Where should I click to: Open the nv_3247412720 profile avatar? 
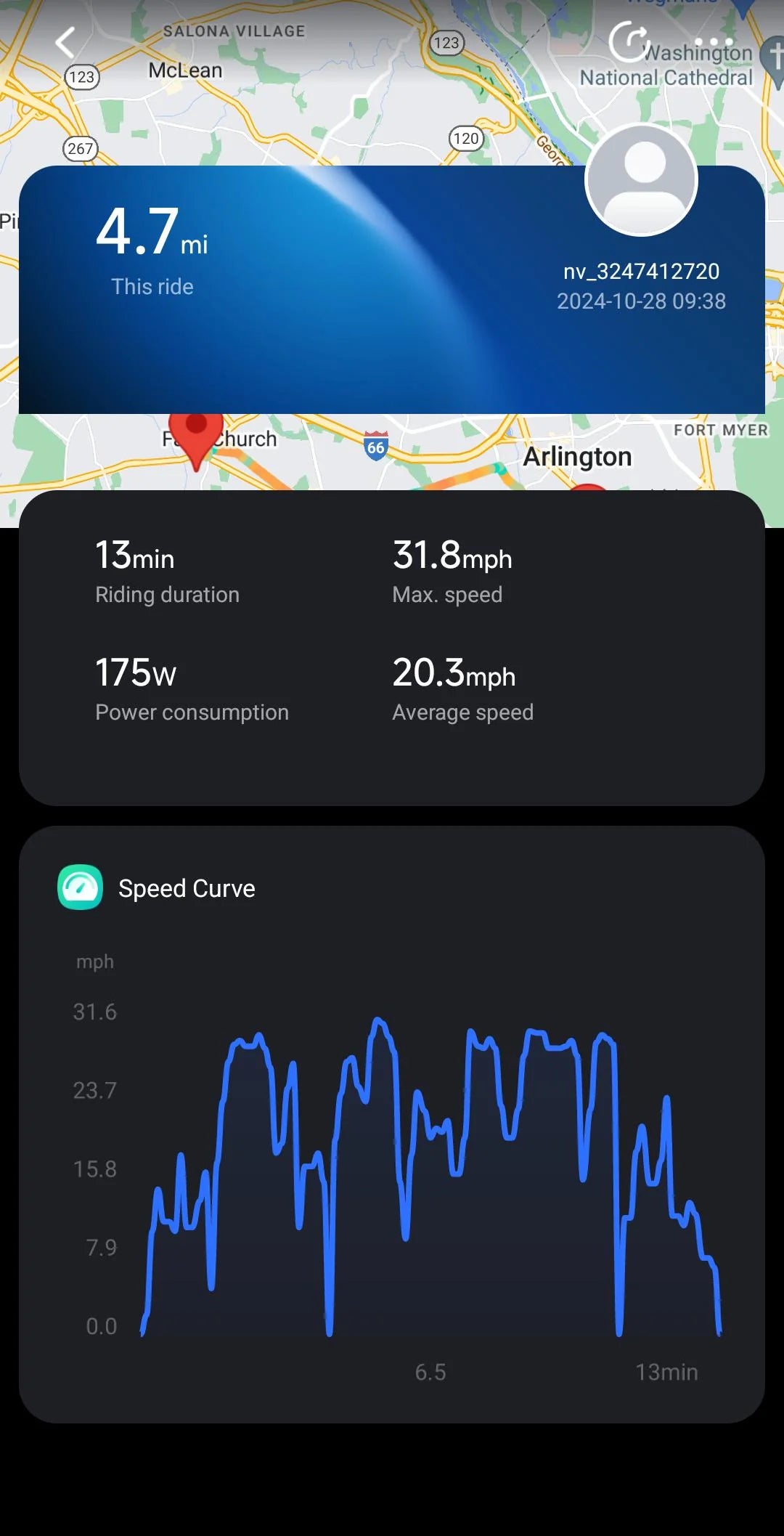641,180
